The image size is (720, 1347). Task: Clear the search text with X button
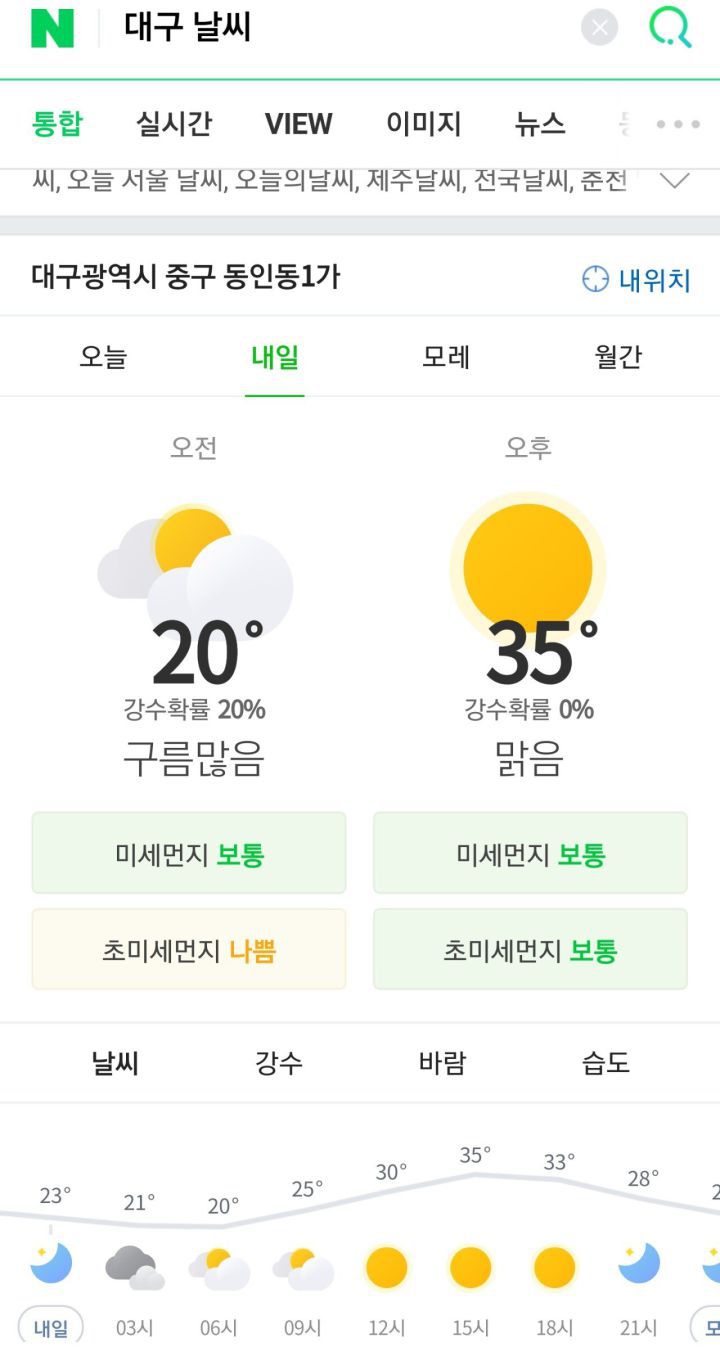pos(600,28)
